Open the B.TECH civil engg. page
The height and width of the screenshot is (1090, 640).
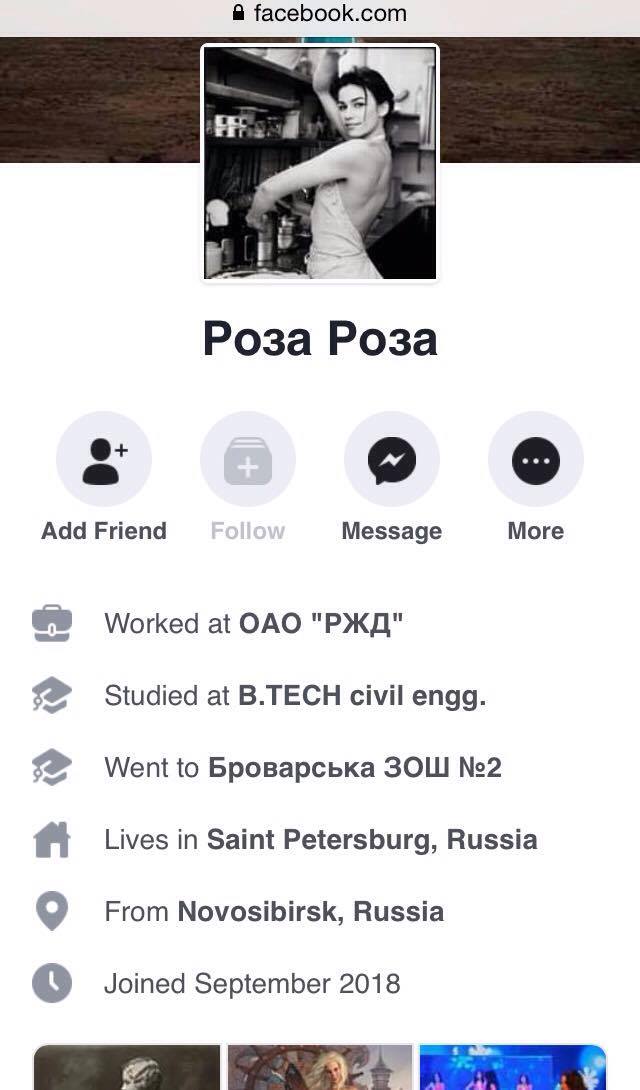(361, 696)
